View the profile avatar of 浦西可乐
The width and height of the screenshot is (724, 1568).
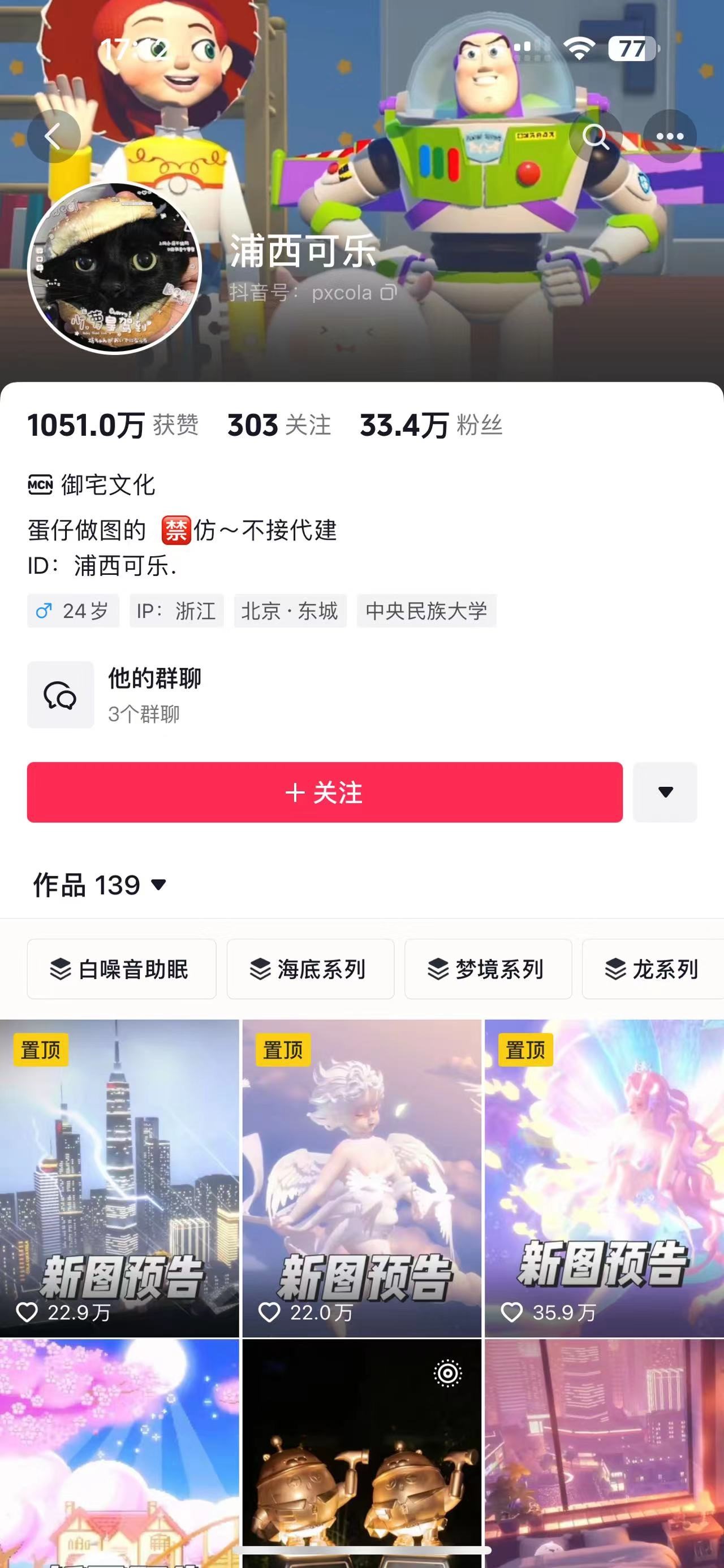[114, 268]
